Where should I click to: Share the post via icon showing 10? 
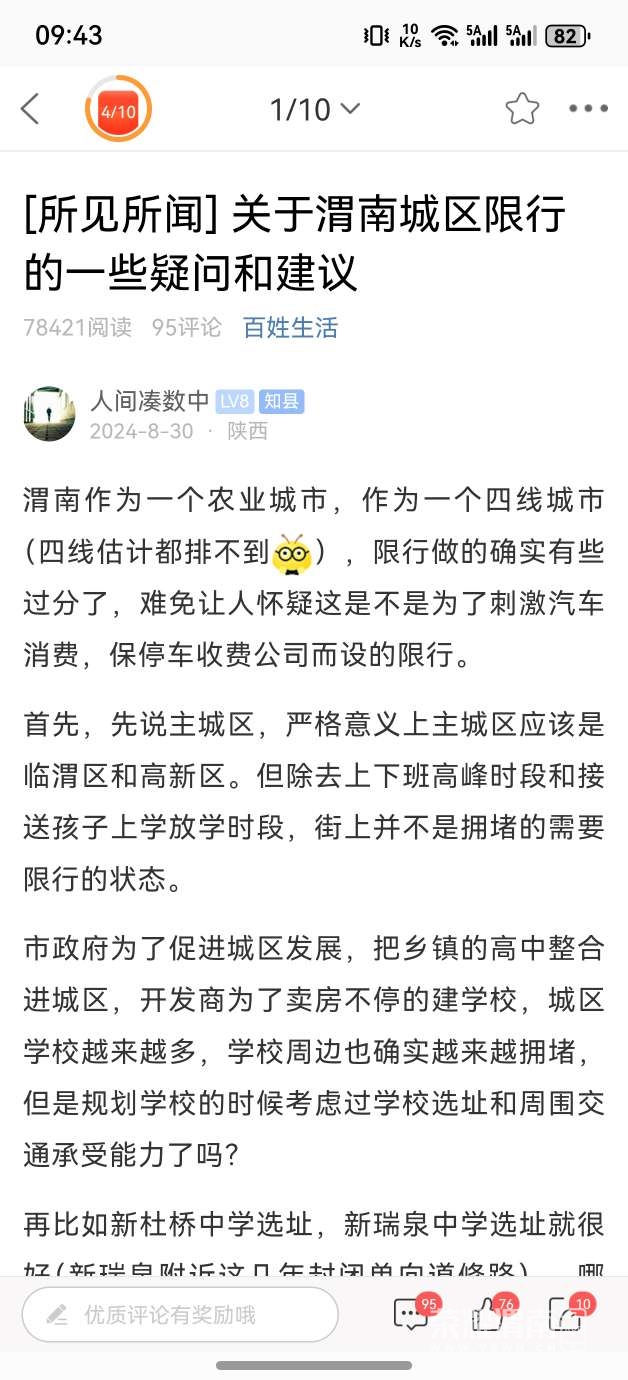pos(568,1314)
